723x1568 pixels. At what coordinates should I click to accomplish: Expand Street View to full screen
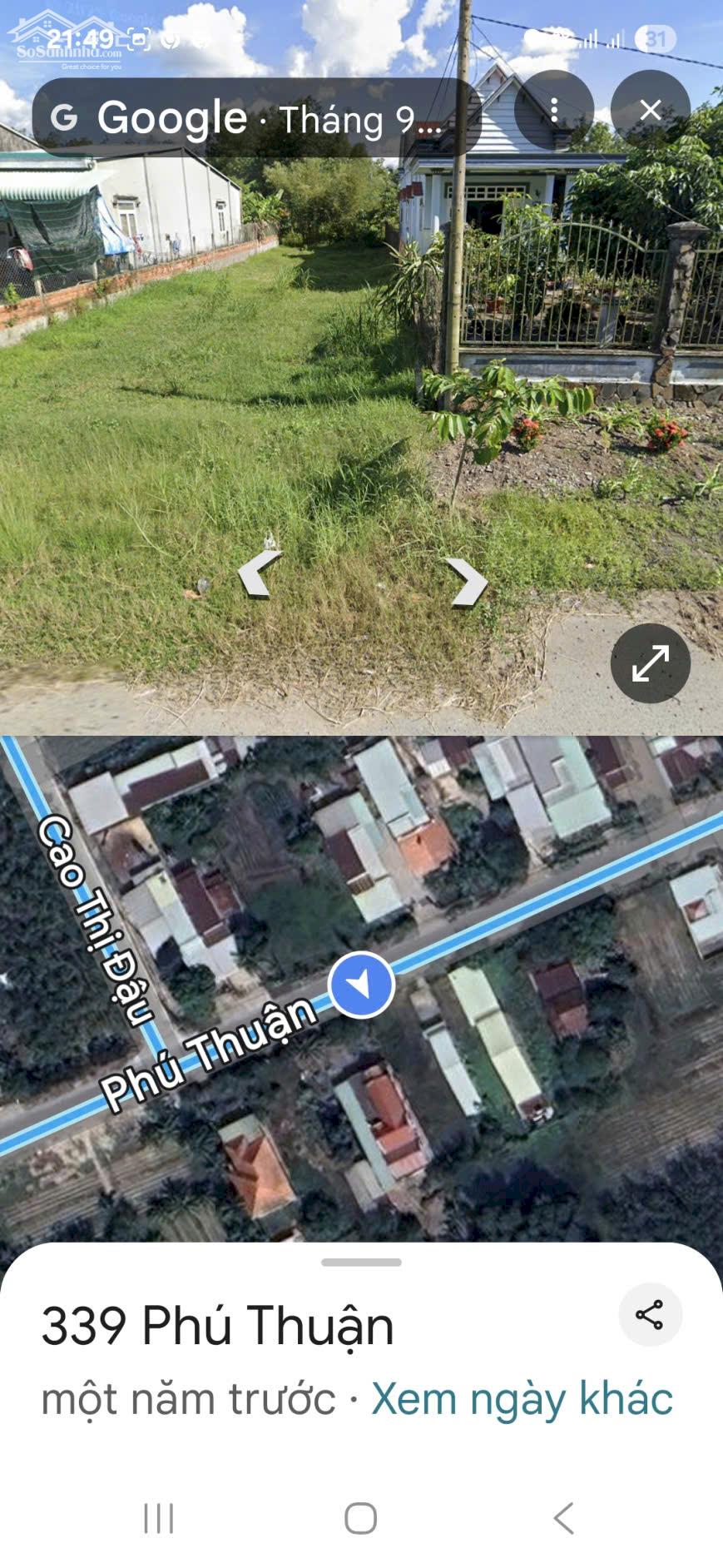[x=650, y=663]
